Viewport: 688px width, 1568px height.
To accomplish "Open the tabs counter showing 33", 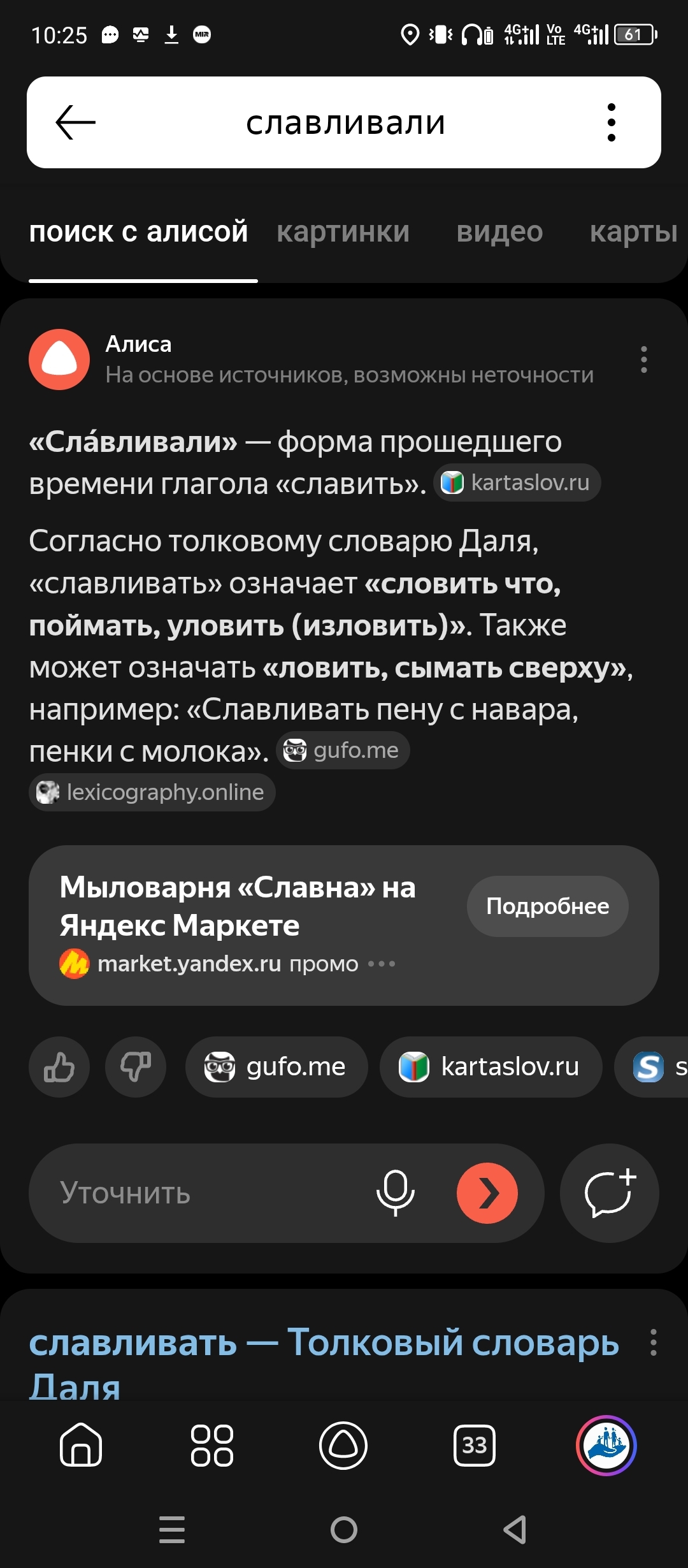I will [475, 1446].
